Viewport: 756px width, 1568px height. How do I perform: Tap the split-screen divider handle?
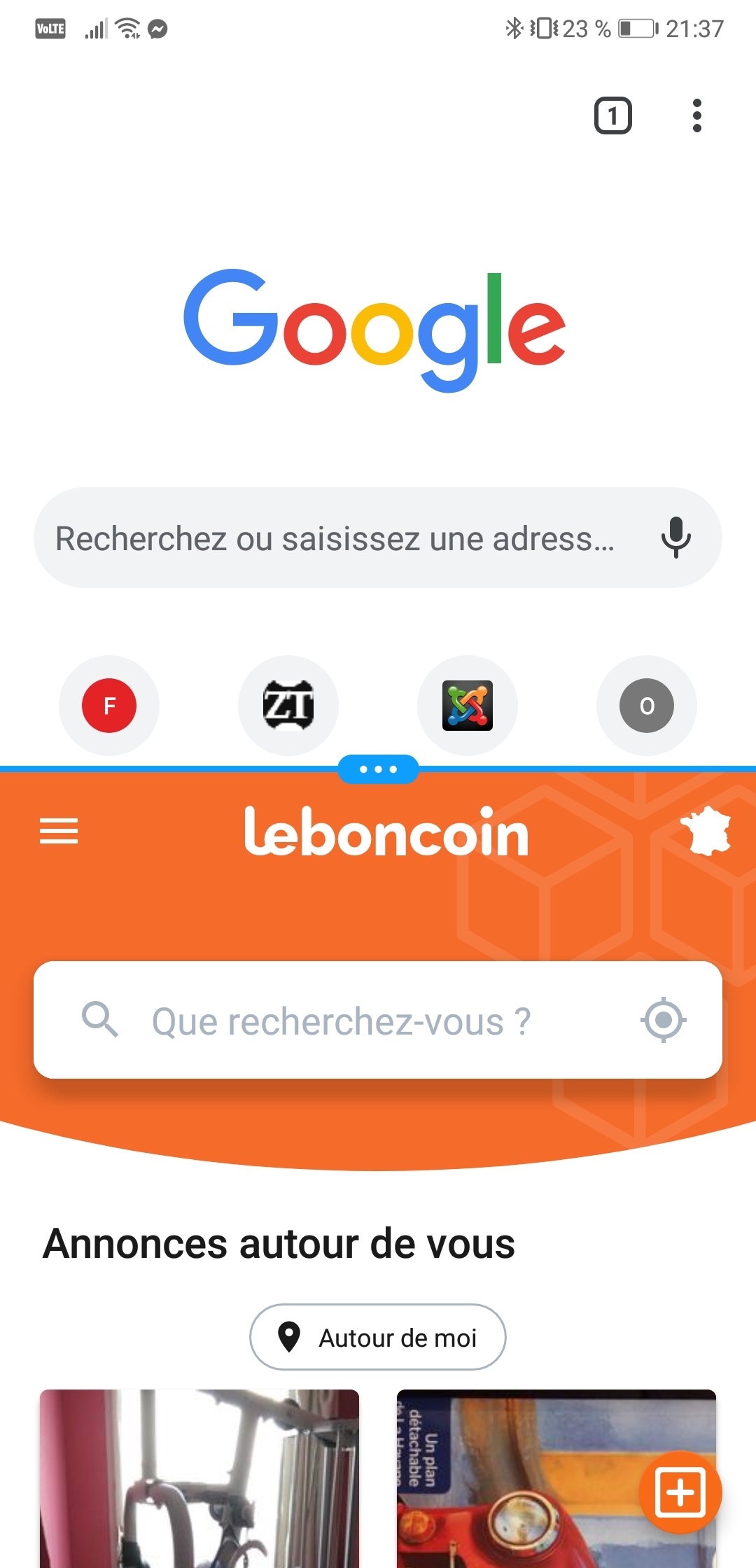click(x=378, y=769)
